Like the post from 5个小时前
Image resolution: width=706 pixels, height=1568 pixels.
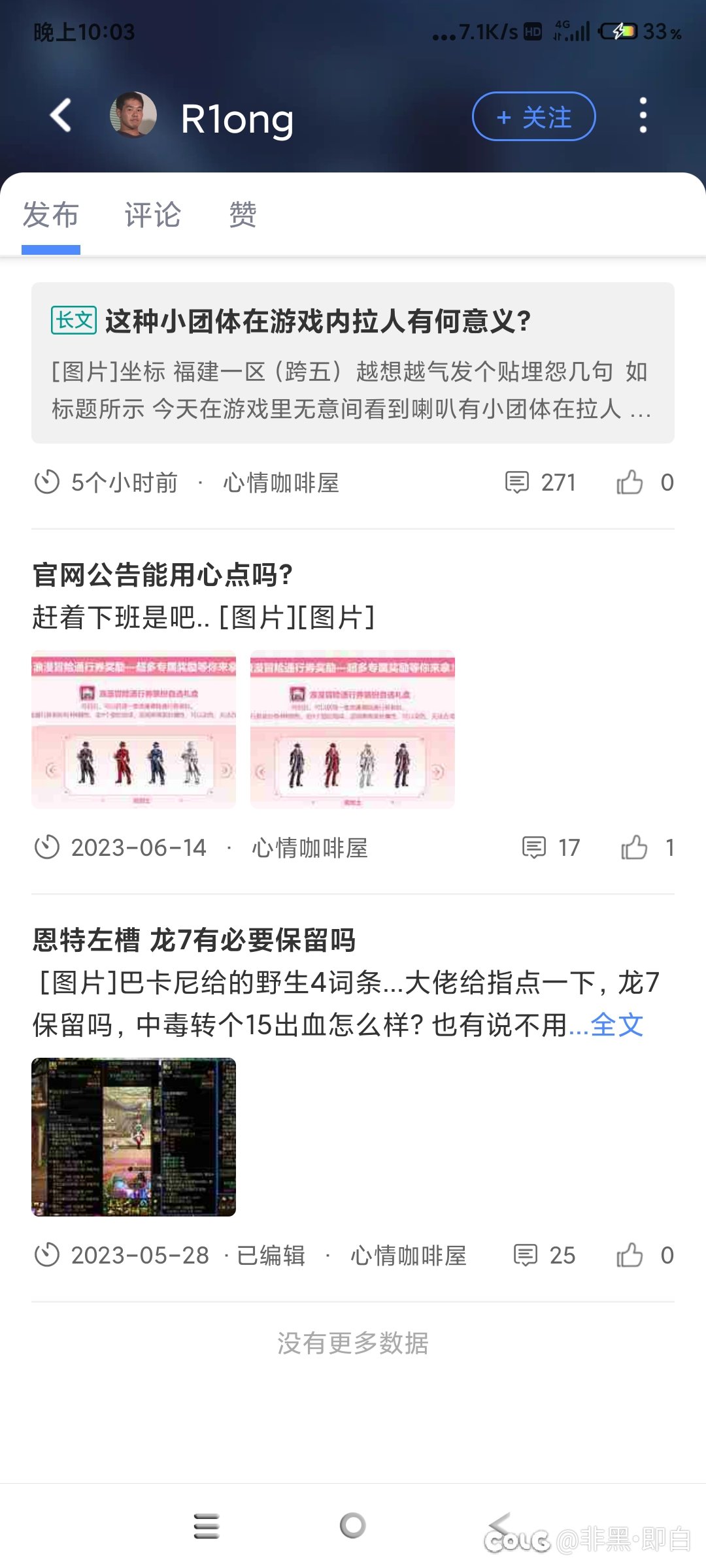pos(630,483)
